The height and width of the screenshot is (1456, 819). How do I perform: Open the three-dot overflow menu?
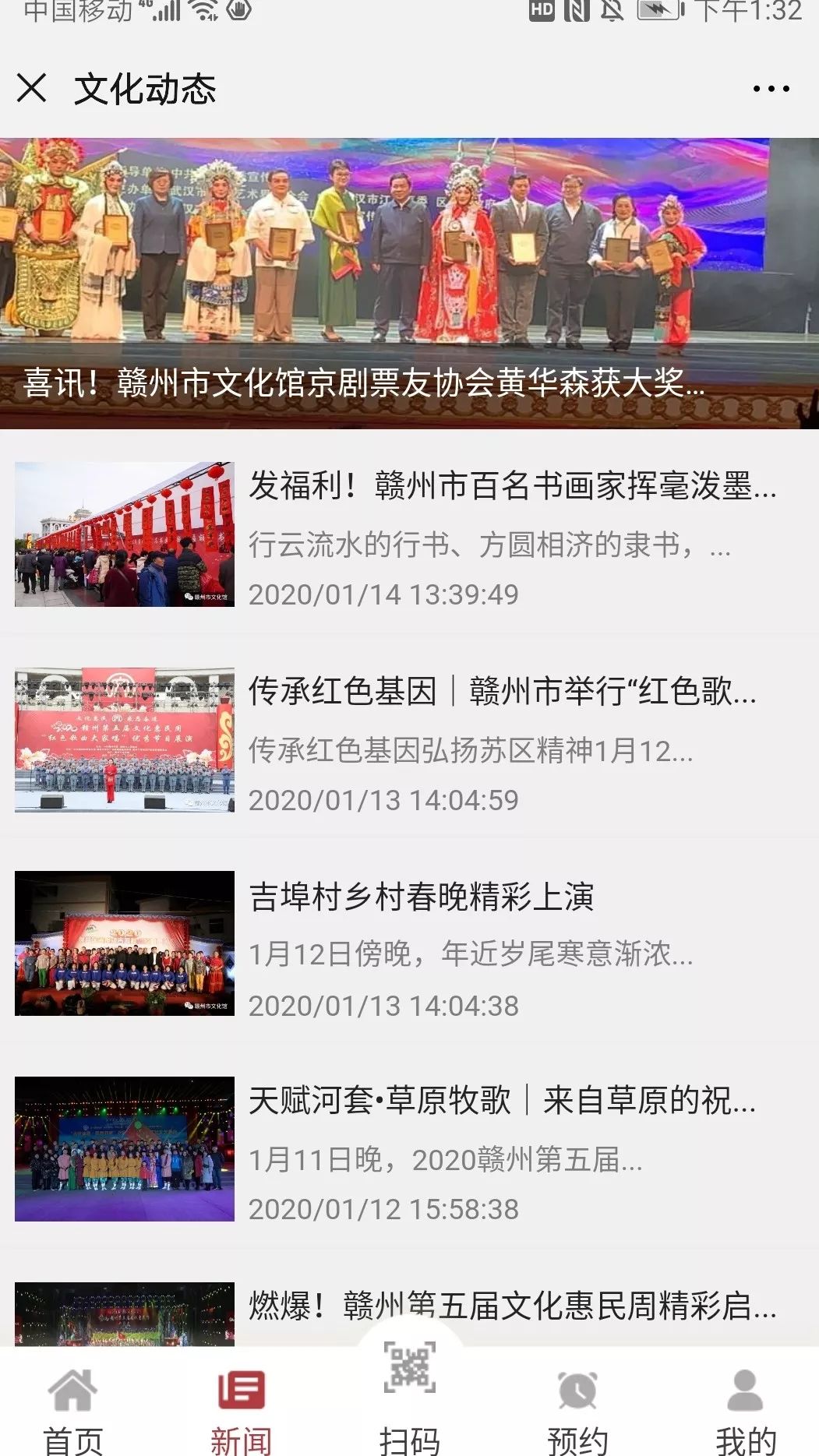coord(771,89)
